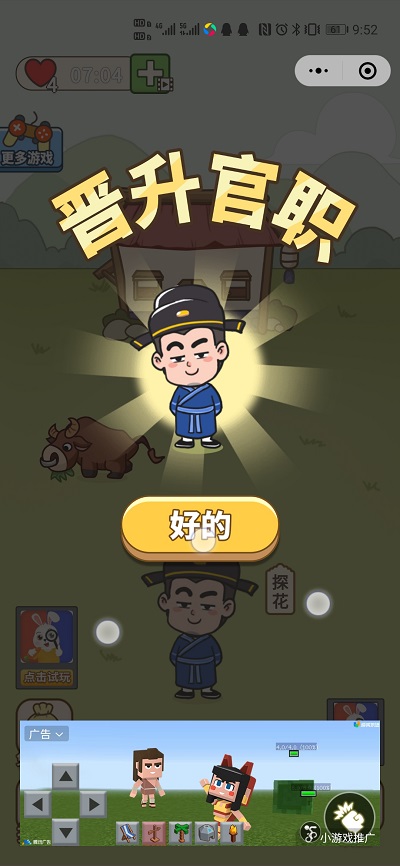Open the blocky game ad banner
This screenshot has width=400, height=866.
tap(200, 783)
